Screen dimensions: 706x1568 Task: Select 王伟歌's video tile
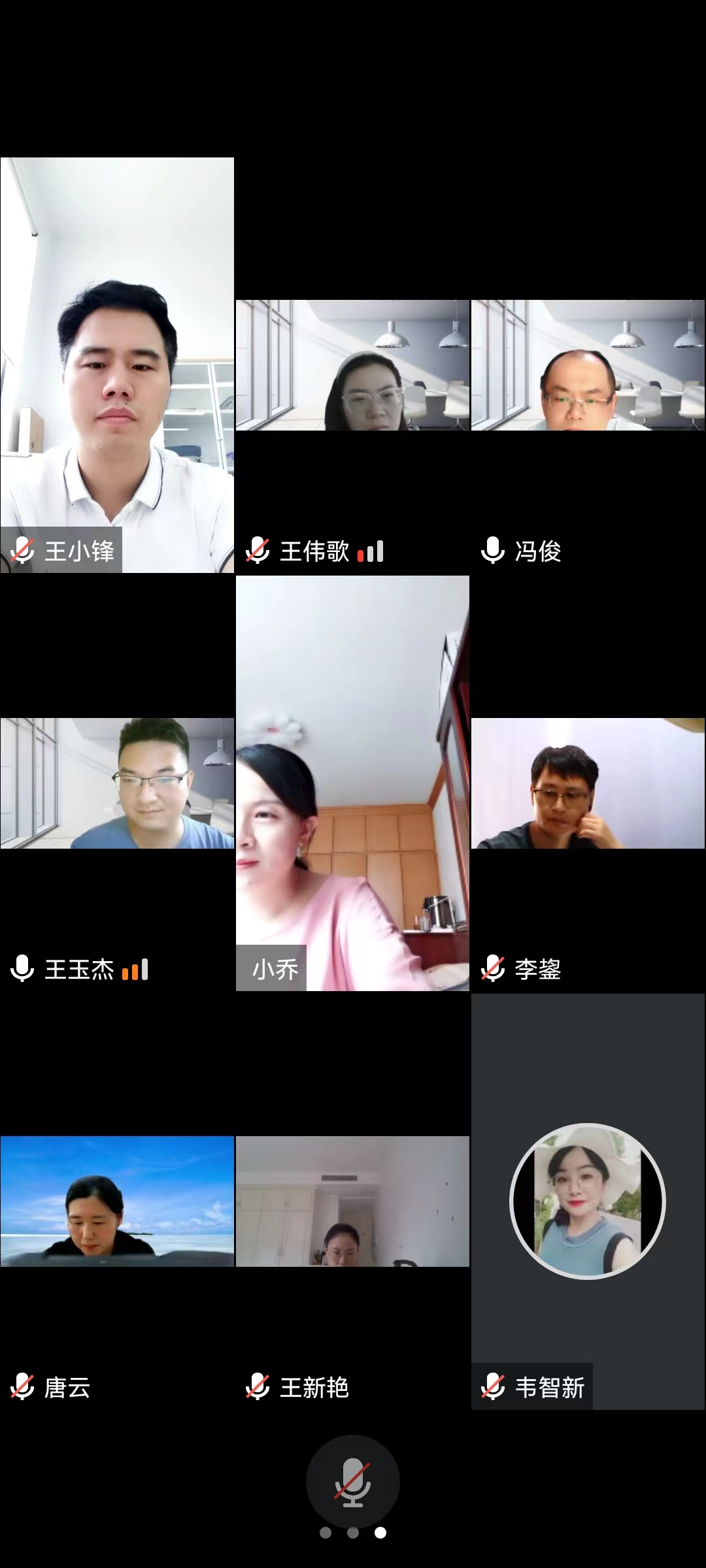(352, 366)
